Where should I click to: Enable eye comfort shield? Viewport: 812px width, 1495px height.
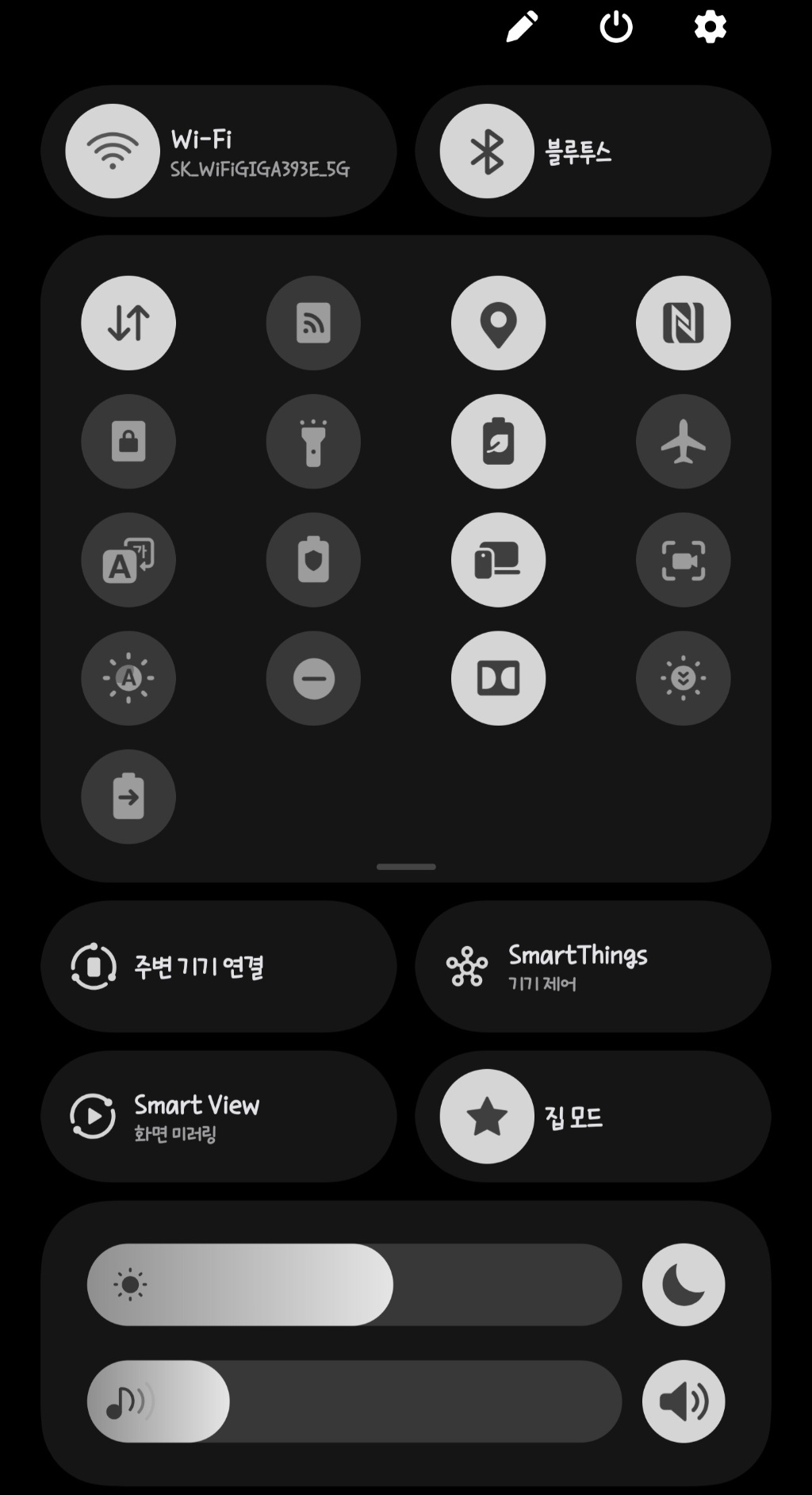683,678
